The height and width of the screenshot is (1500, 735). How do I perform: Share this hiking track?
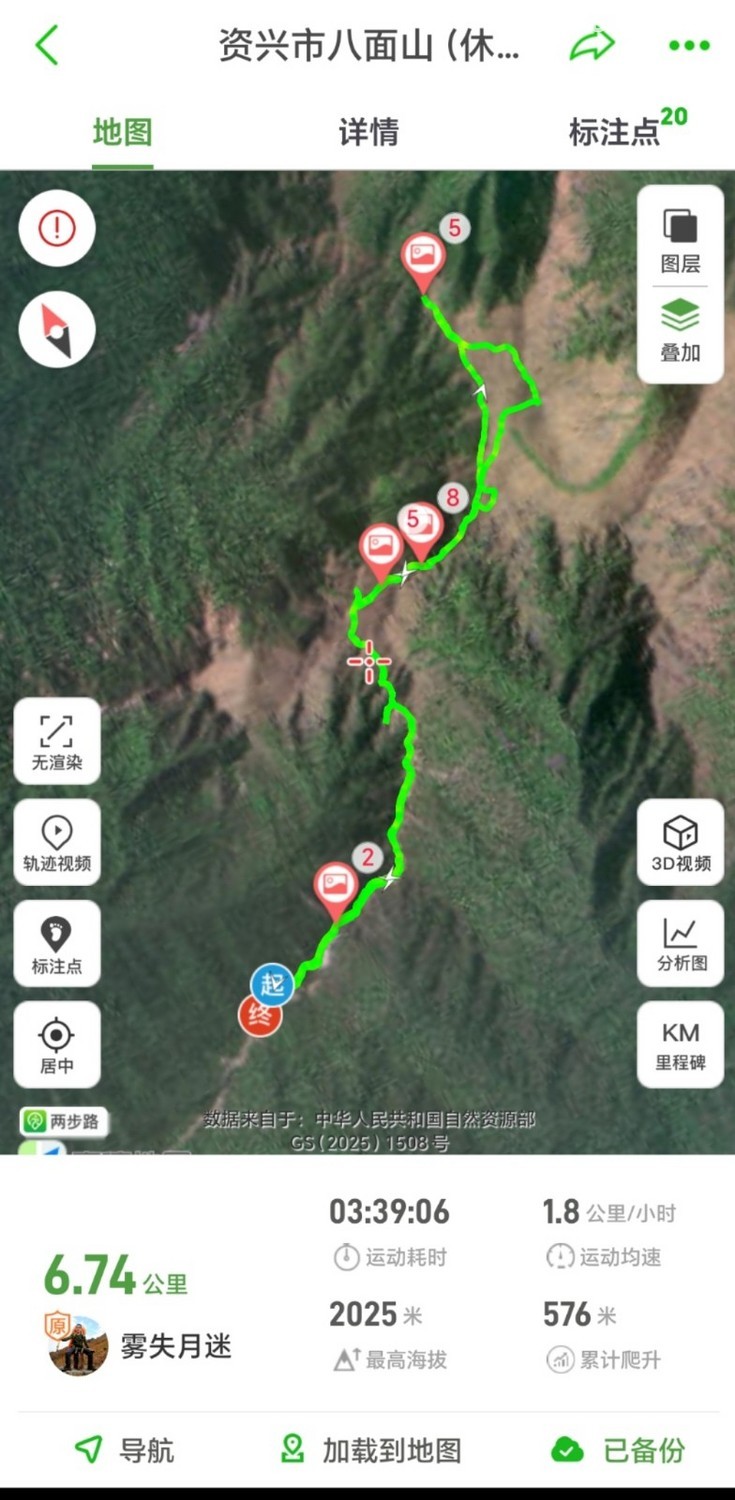[591, 46]
